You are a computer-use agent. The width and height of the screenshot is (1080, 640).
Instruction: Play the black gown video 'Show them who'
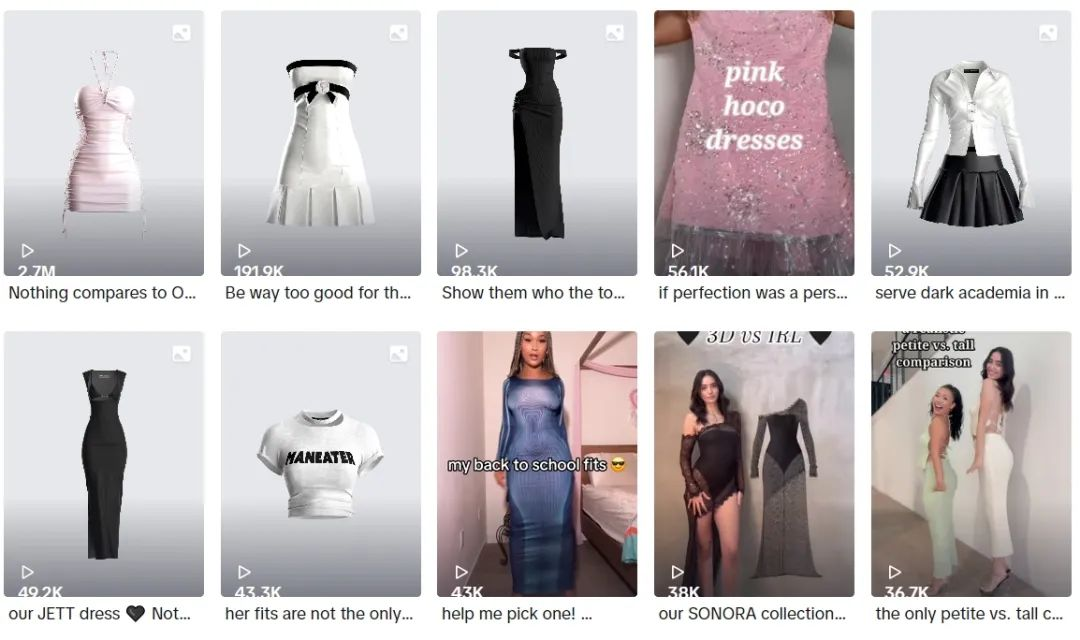click(537, 143)
